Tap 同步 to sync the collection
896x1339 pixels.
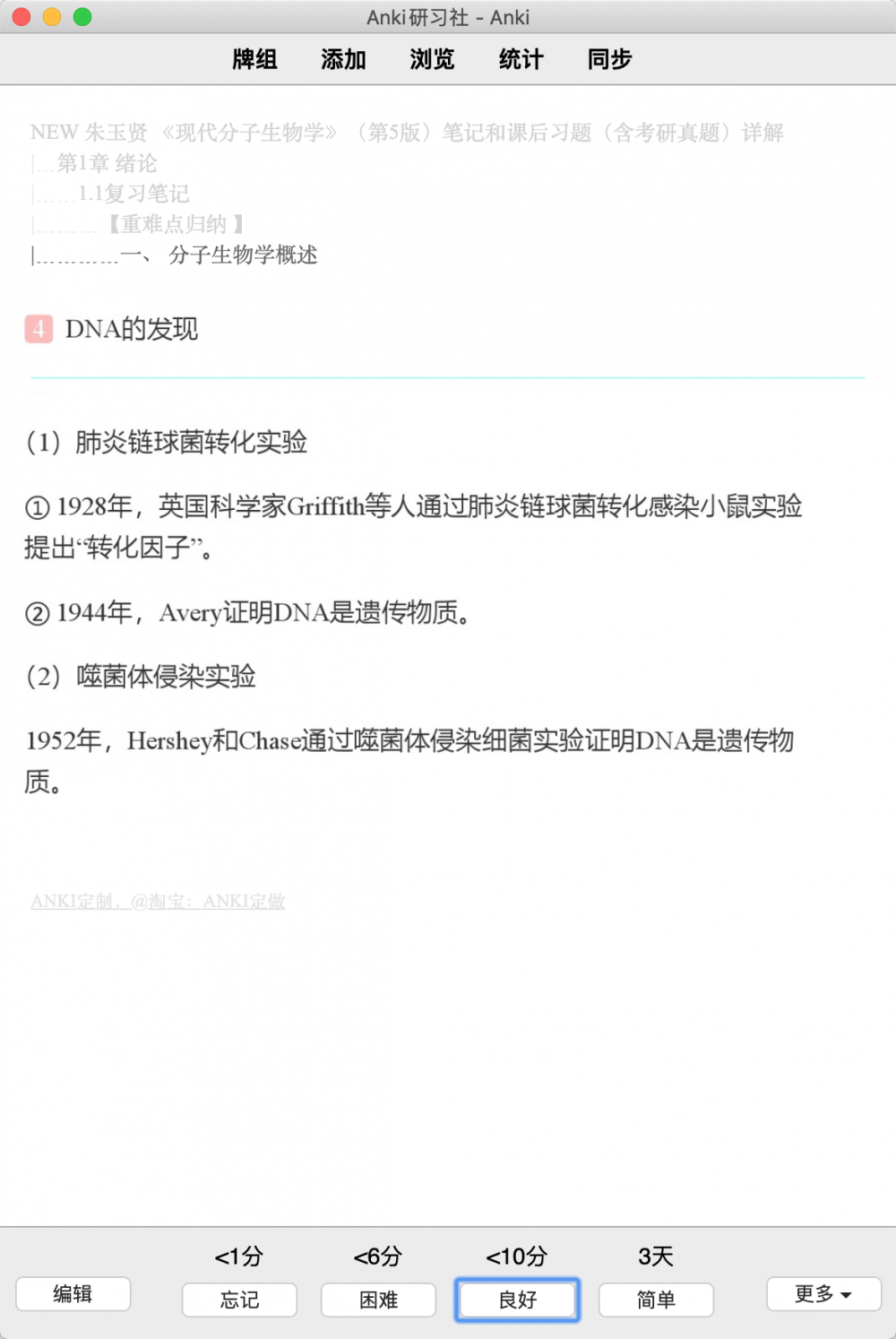[609, 59]
